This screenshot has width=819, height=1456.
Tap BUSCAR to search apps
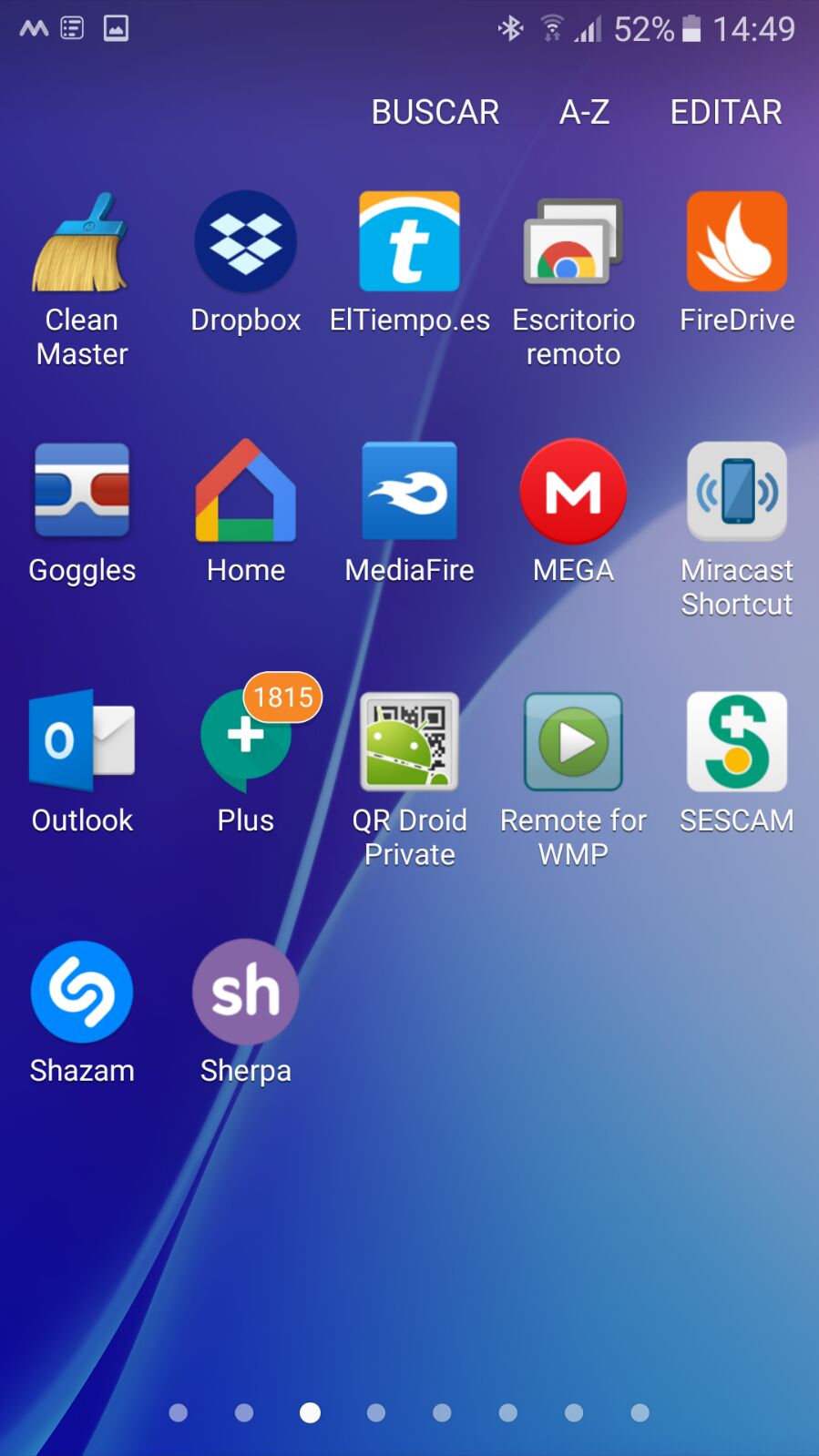click(435, 112)
